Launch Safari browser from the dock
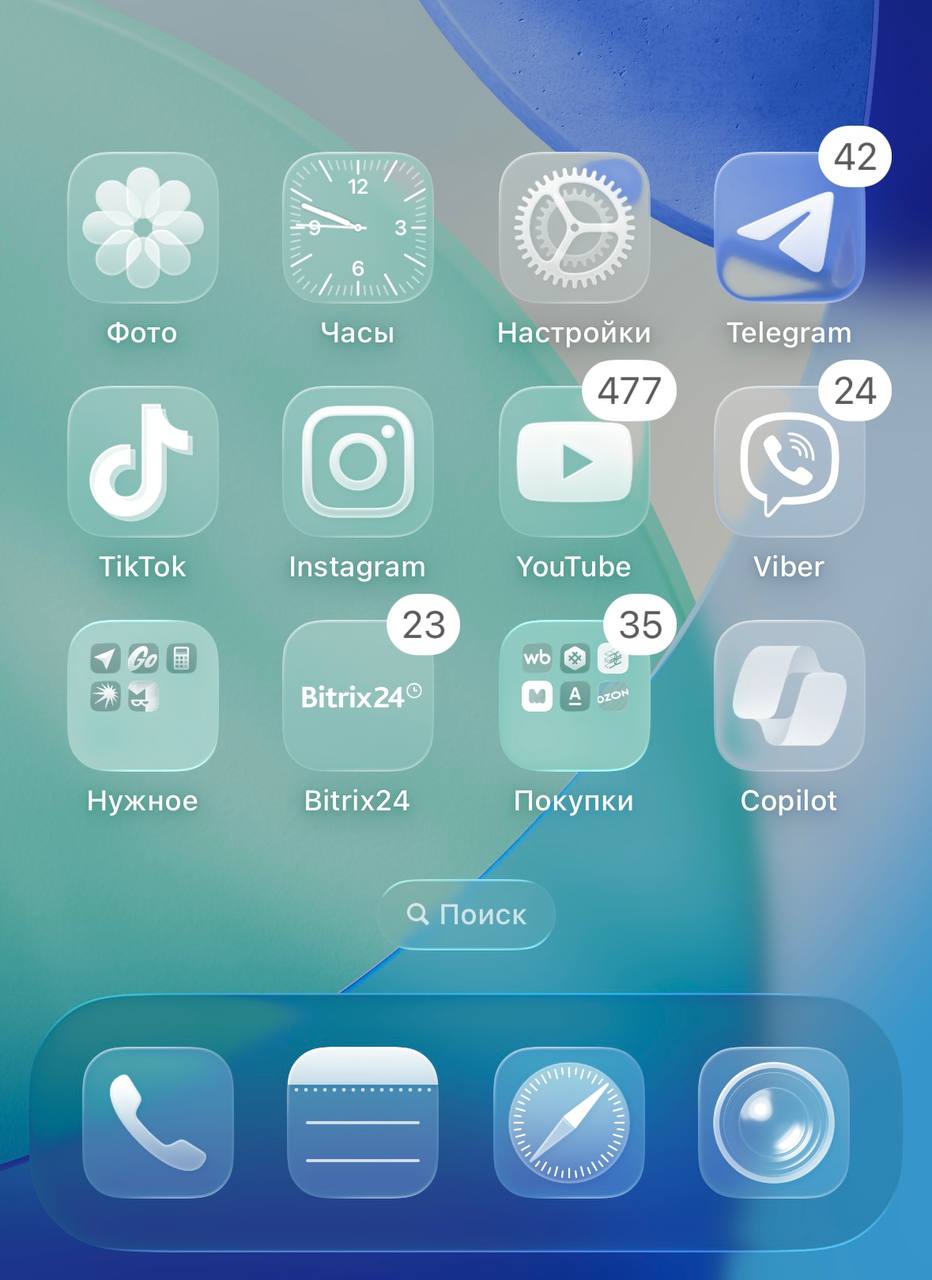 coord(569,1122)
